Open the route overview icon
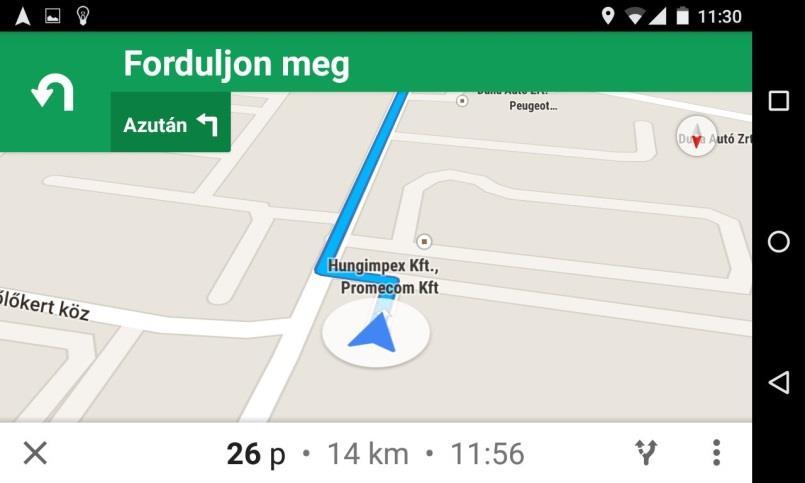This screenshot has width=805, height=483. (x=647, y=453)
